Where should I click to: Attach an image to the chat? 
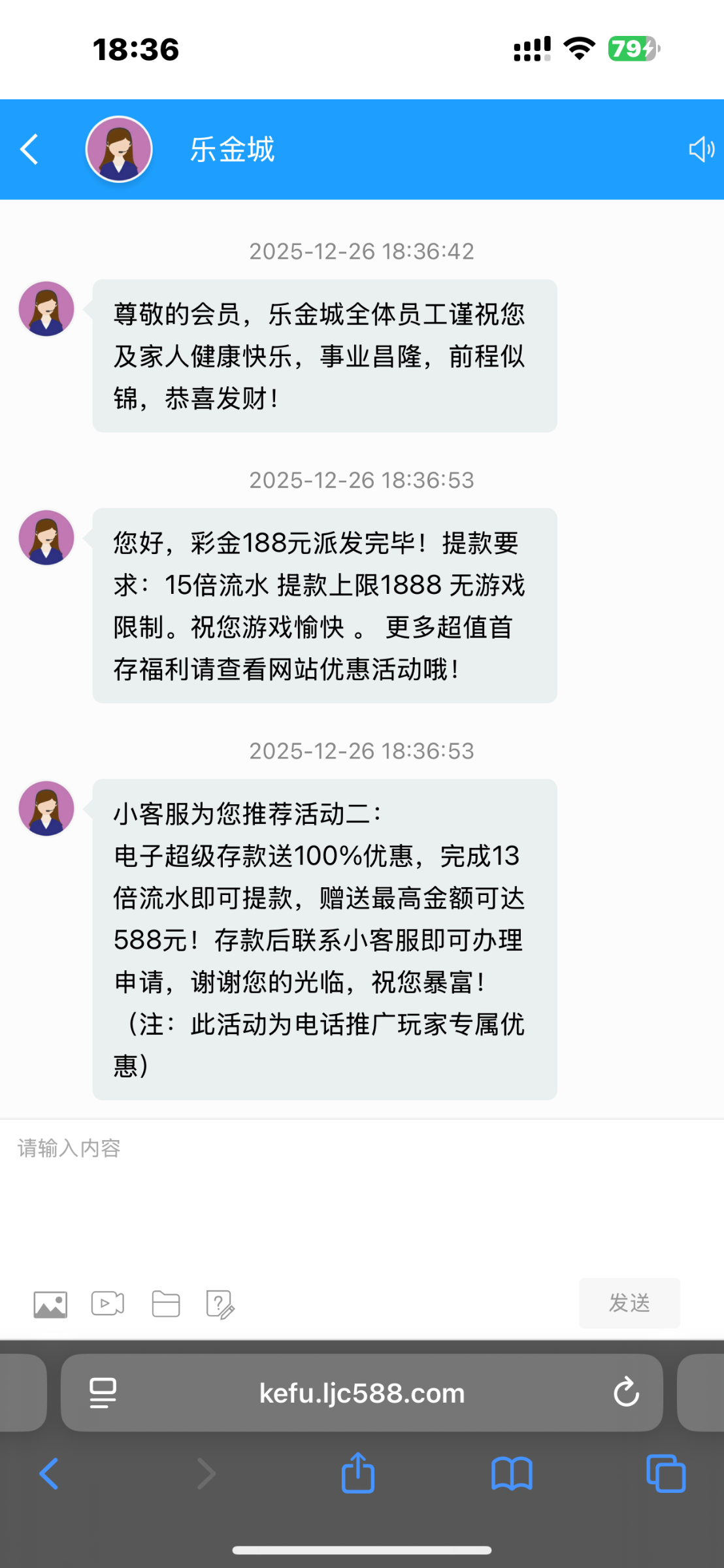[x=50, y=1305]
